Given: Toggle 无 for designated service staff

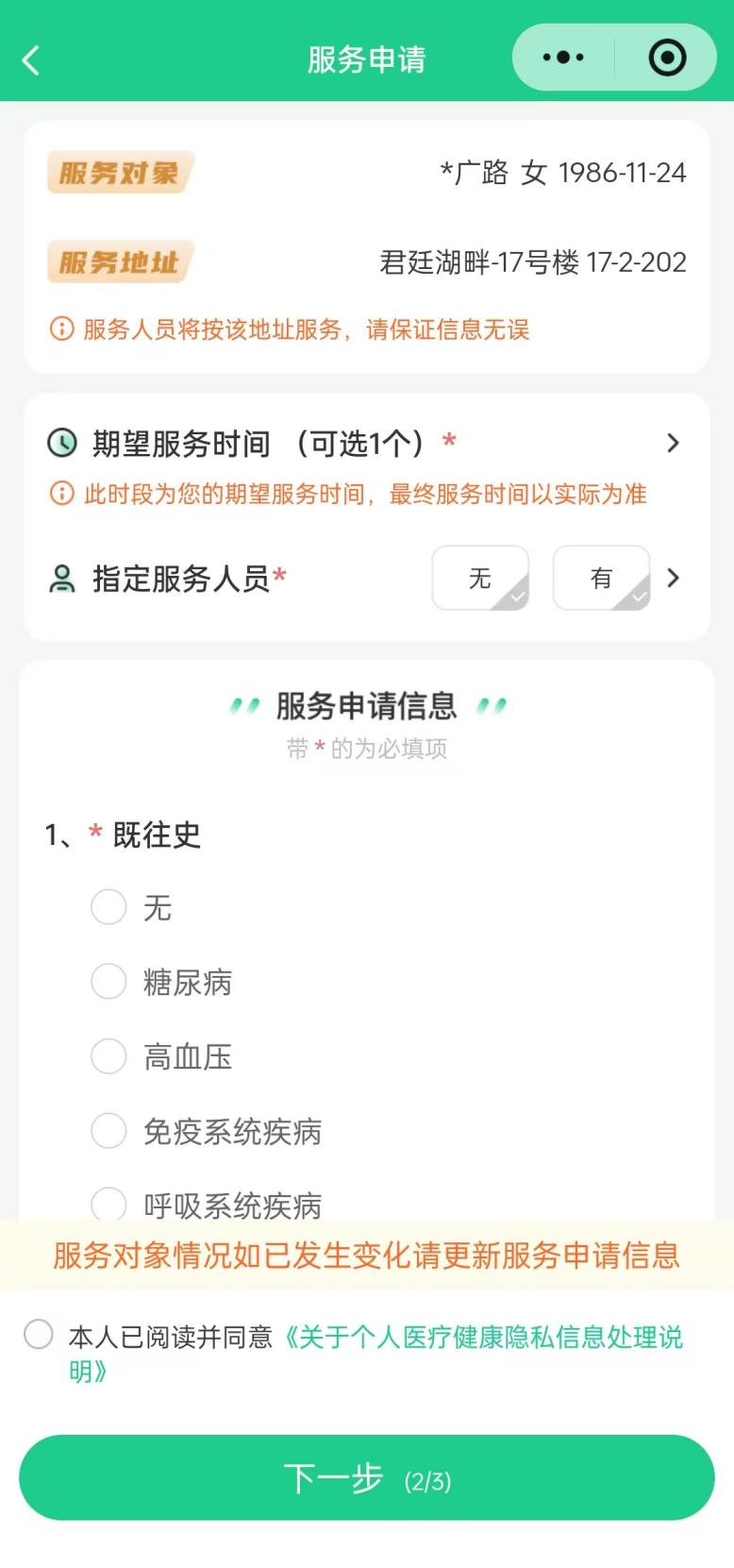Looking at the screenshot, I should click(479, 579).
